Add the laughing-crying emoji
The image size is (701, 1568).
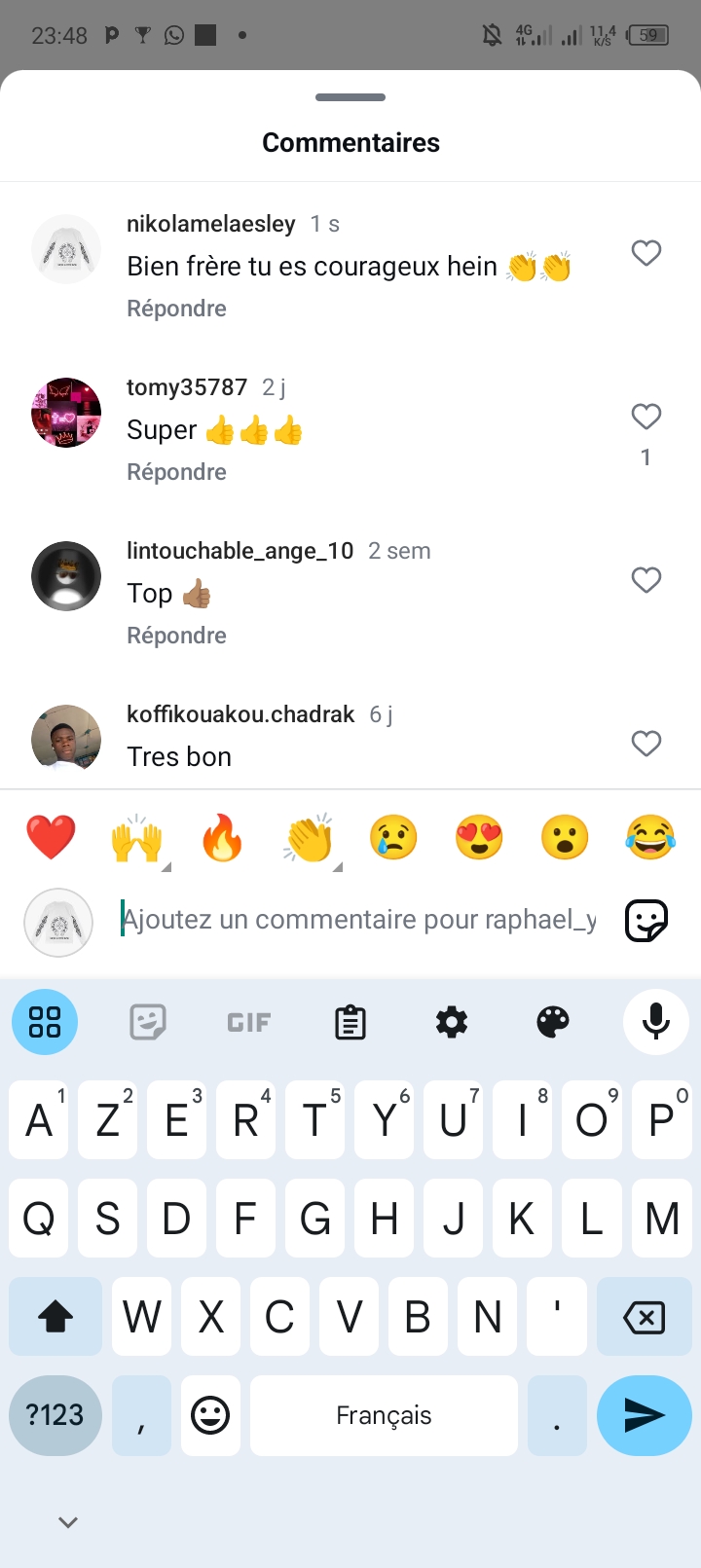point(650,838)
